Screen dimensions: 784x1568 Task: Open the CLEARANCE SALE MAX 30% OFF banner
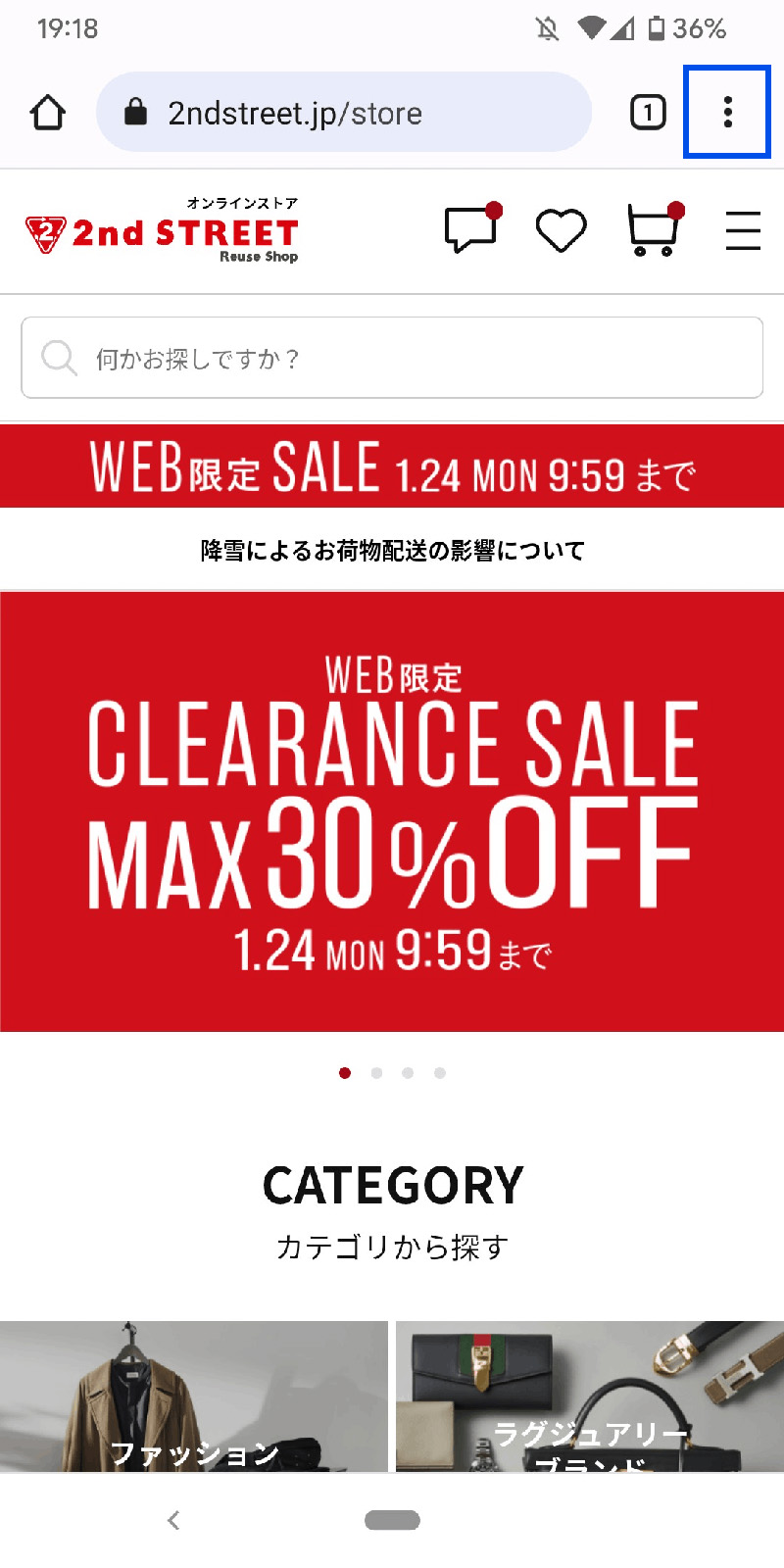[392, 811]
